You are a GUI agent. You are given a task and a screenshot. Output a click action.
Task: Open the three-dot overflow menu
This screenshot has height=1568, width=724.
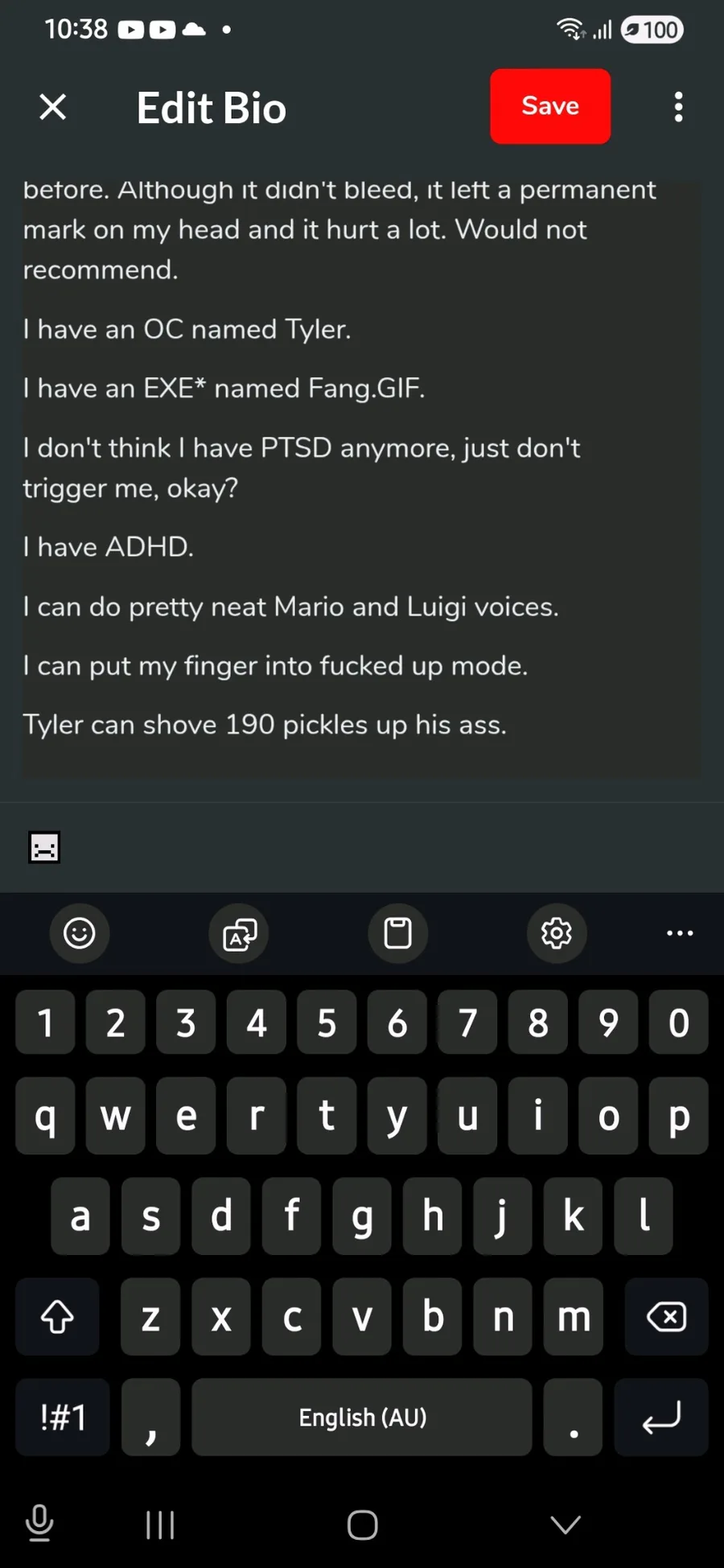[x=679, y=107]
